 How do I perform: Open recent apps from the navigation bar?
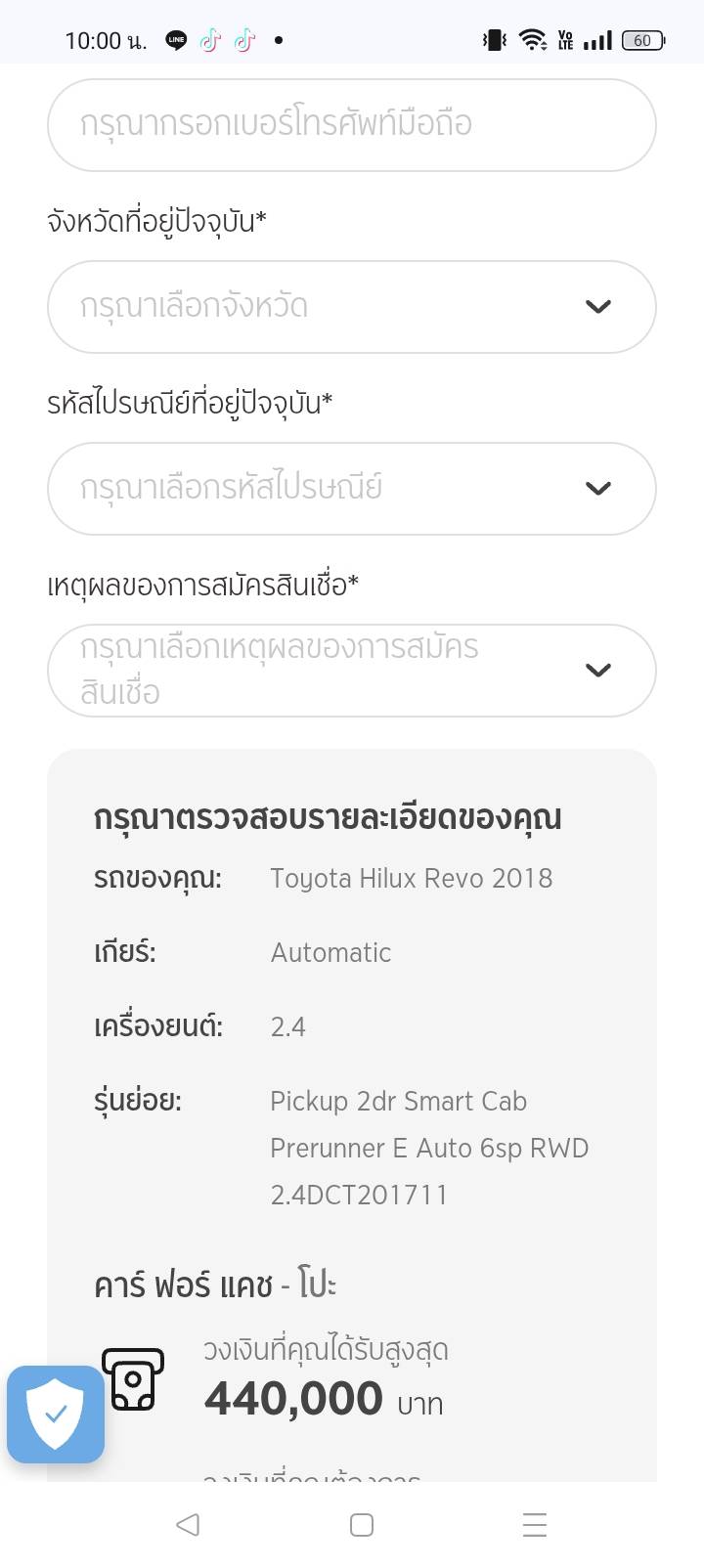(x=534, y=1524)
